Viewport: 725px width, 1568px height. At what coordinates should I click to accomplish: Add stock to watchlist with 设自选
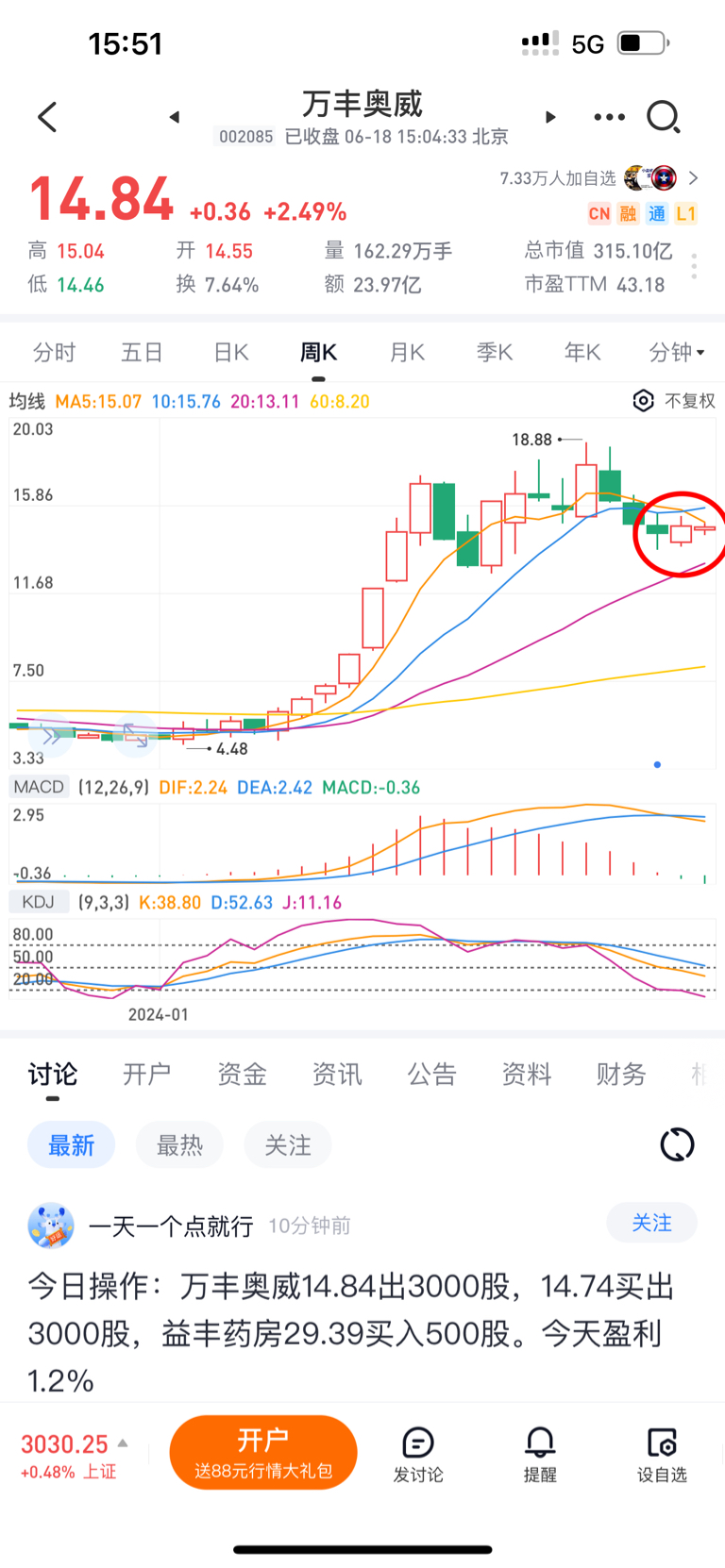click(662, 1454)
